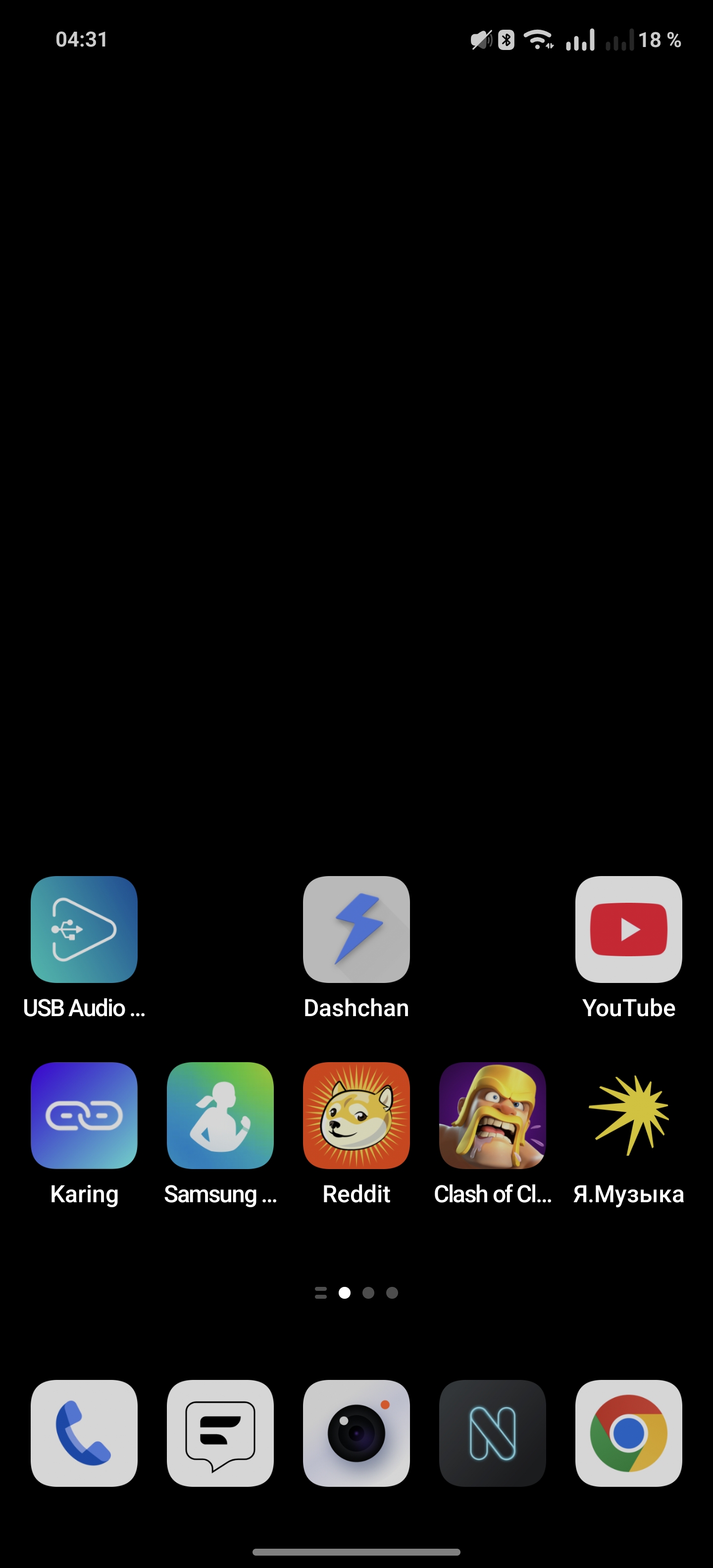Launch the Reddit app
The image size is (713, 1568).
(356, 1115)
